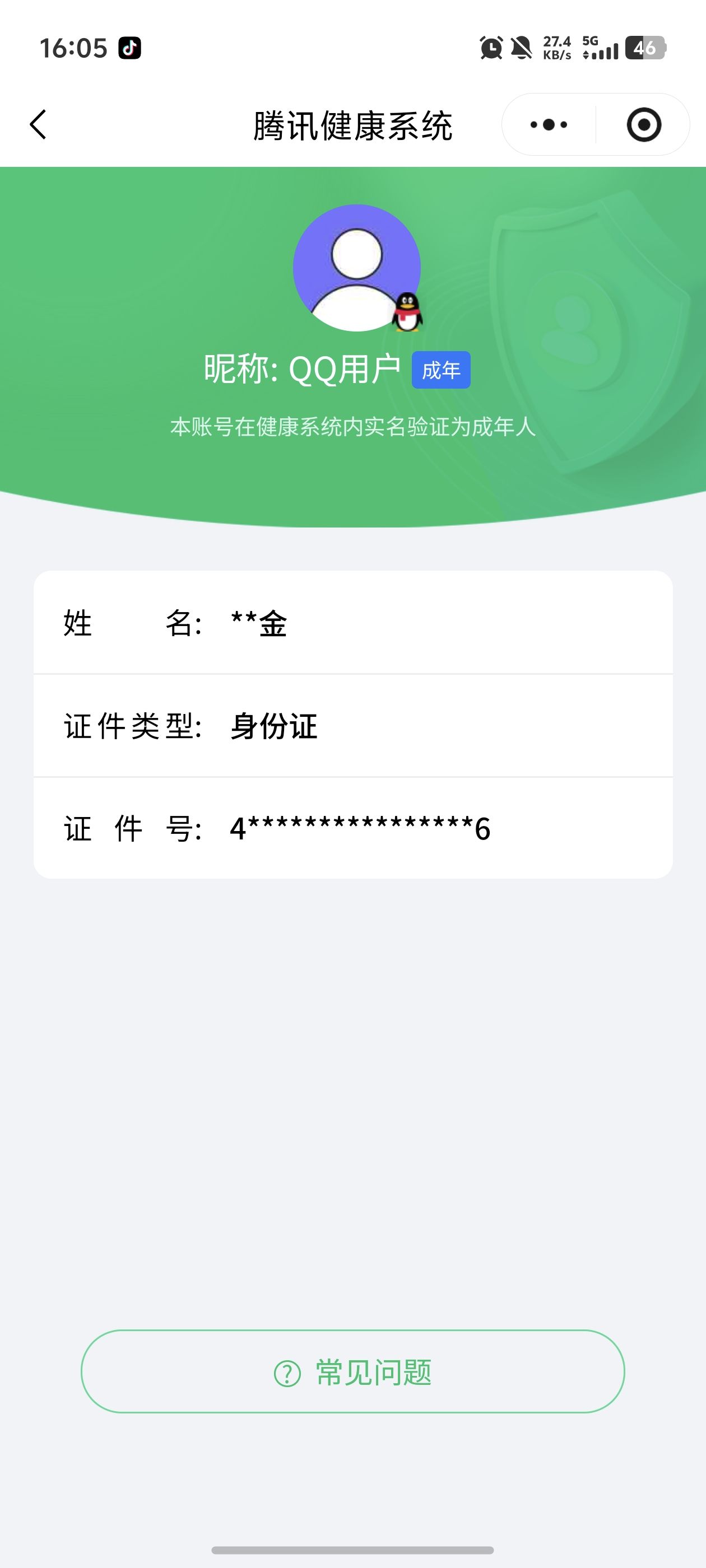
Task: Click the notification mute icon in the status bar
Action: [523, 49]
